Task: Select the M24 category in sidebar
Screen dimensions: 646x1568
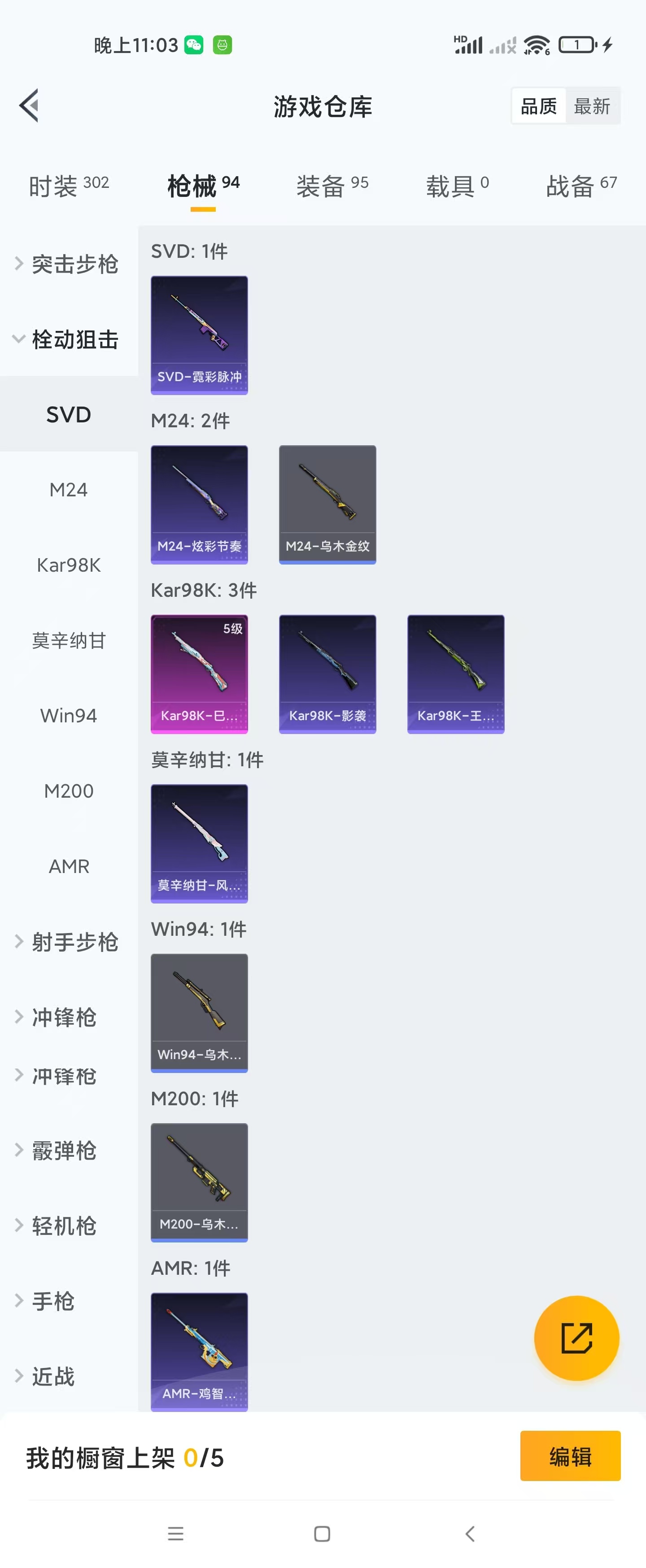Action: pos(69,489)
